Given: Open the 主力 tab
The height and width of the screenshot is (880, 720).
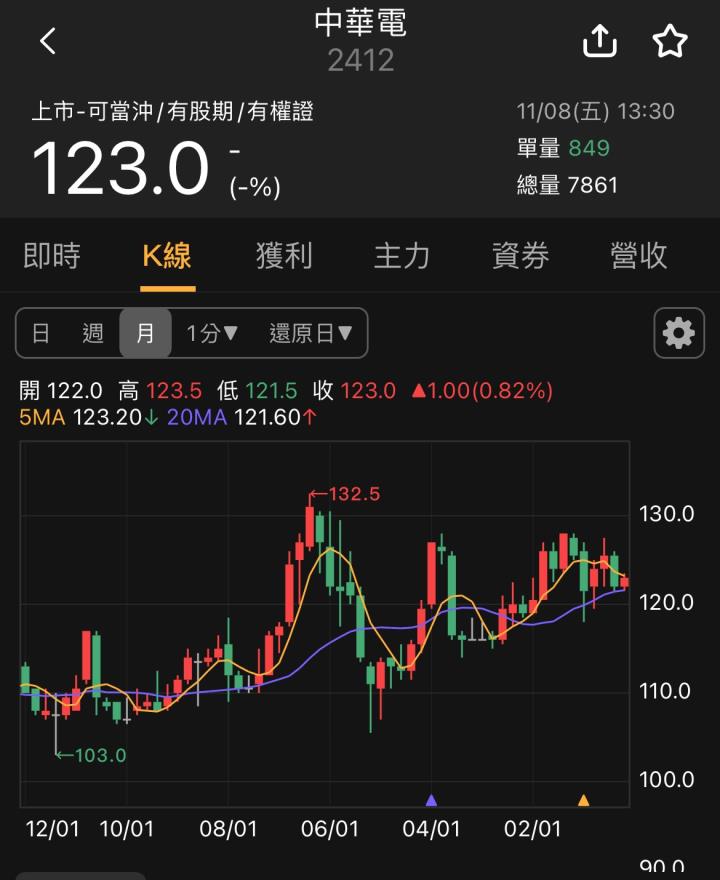Looking at the screenshot, I should point(401,256).
